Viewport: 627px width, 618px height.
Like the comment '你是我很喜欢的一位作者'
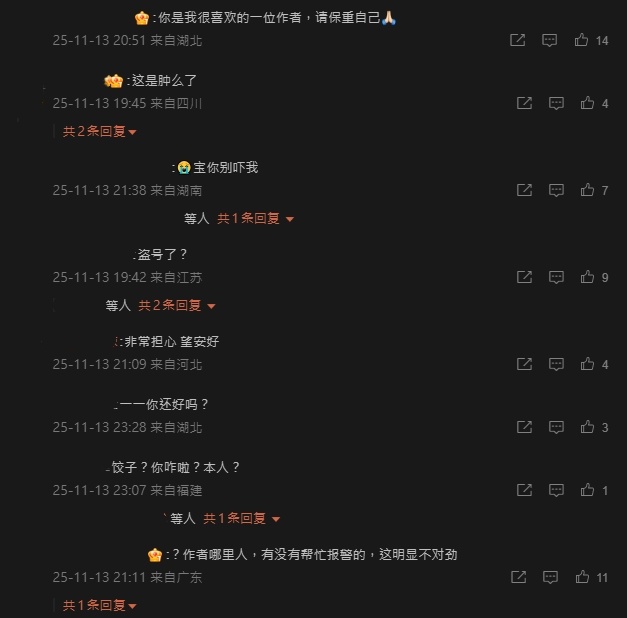pyautogui.click(x=582, y=41)
